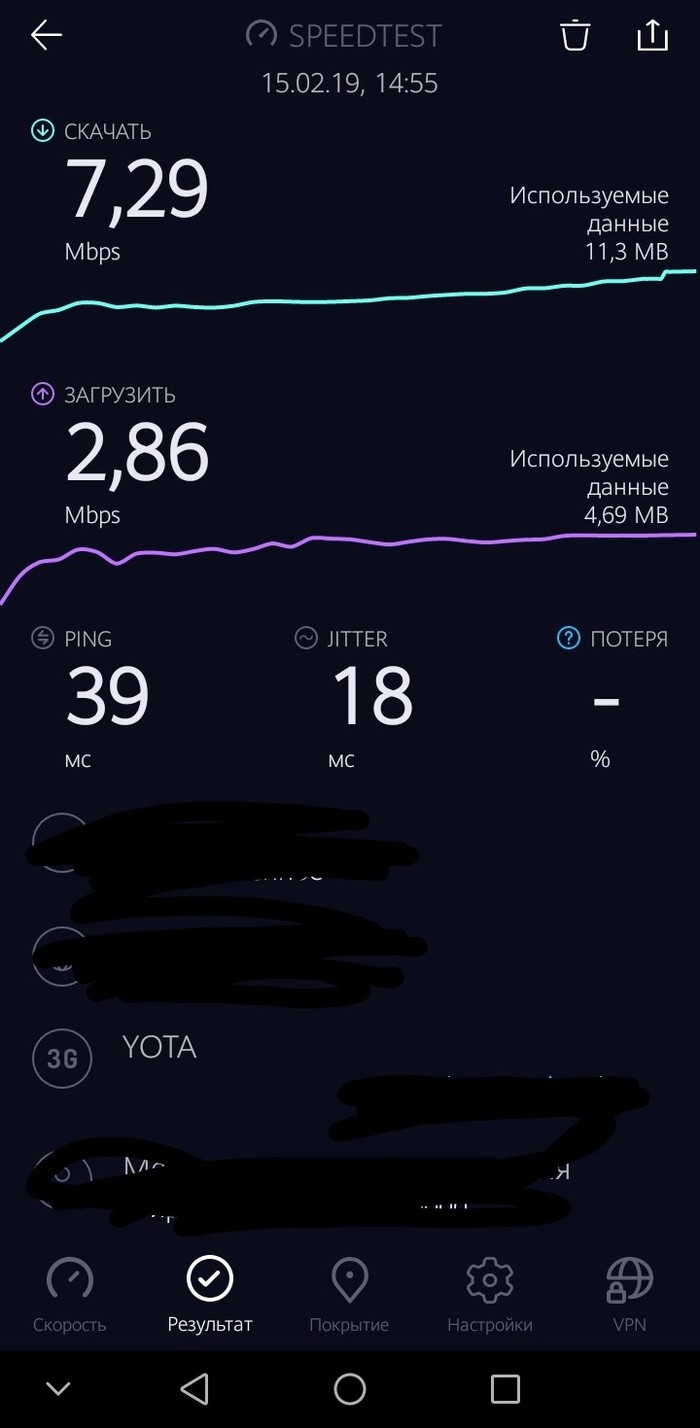Open packet loss help icon
Screen dimensions: 700x1428
(568, 638)
